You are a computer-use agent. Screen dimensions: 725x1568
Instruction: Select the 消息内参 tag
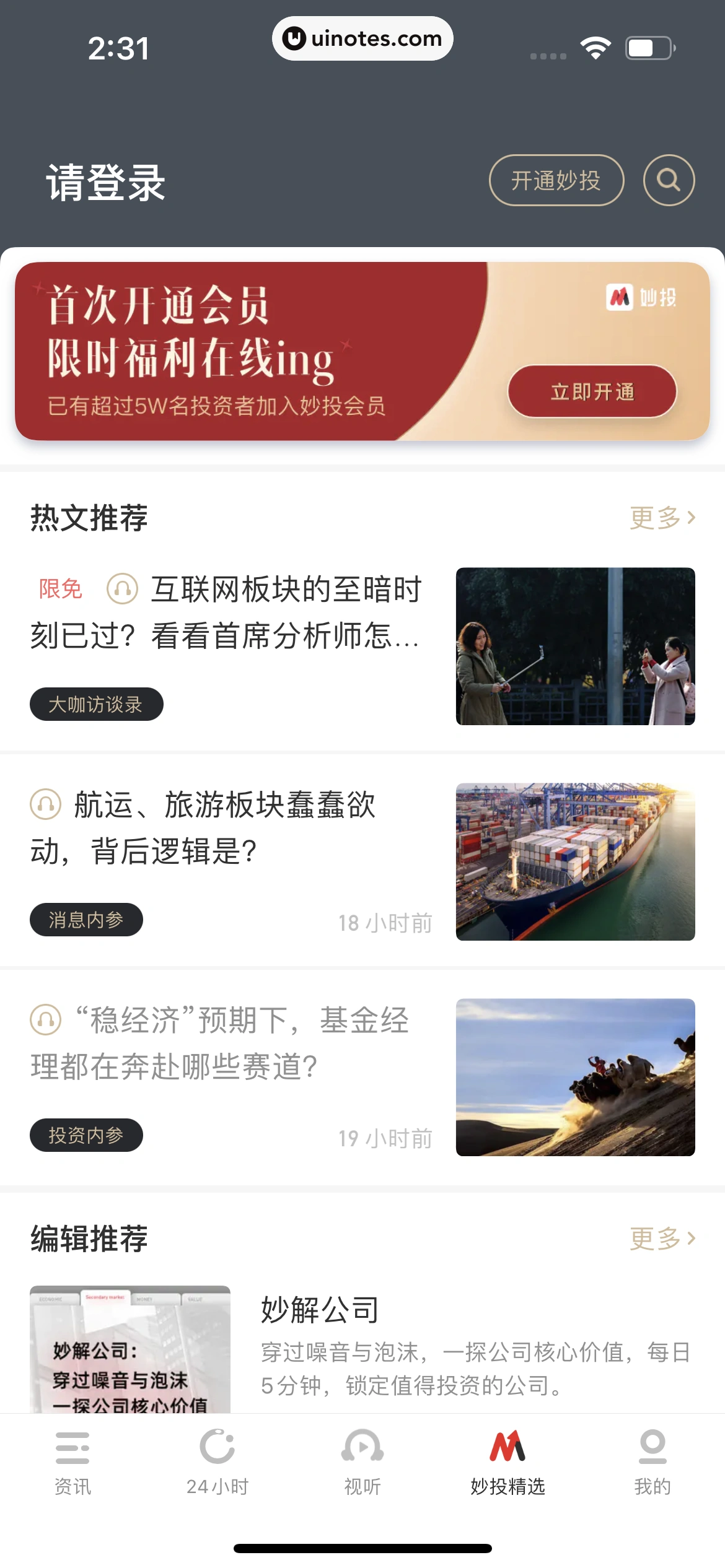(87, 920)
